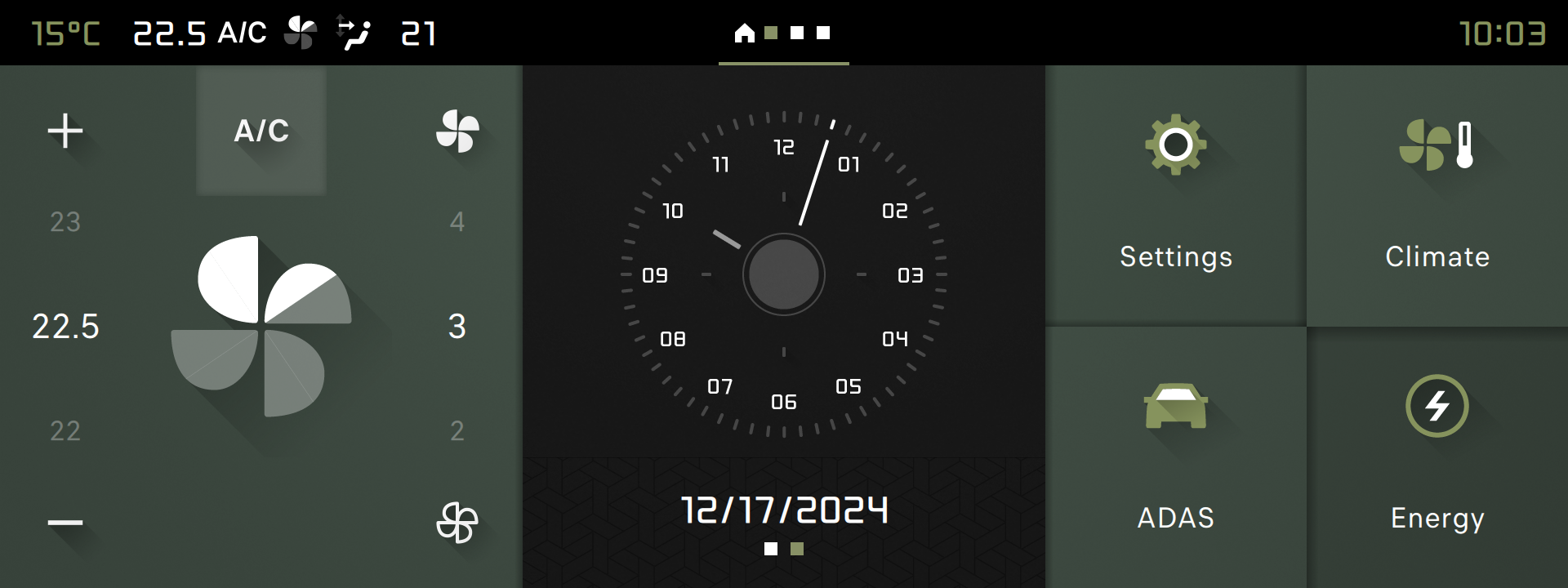This screenshot has width=1568, height=588.
Task: Select temperature 22 in the picker
Action: [x=65, y=431]
